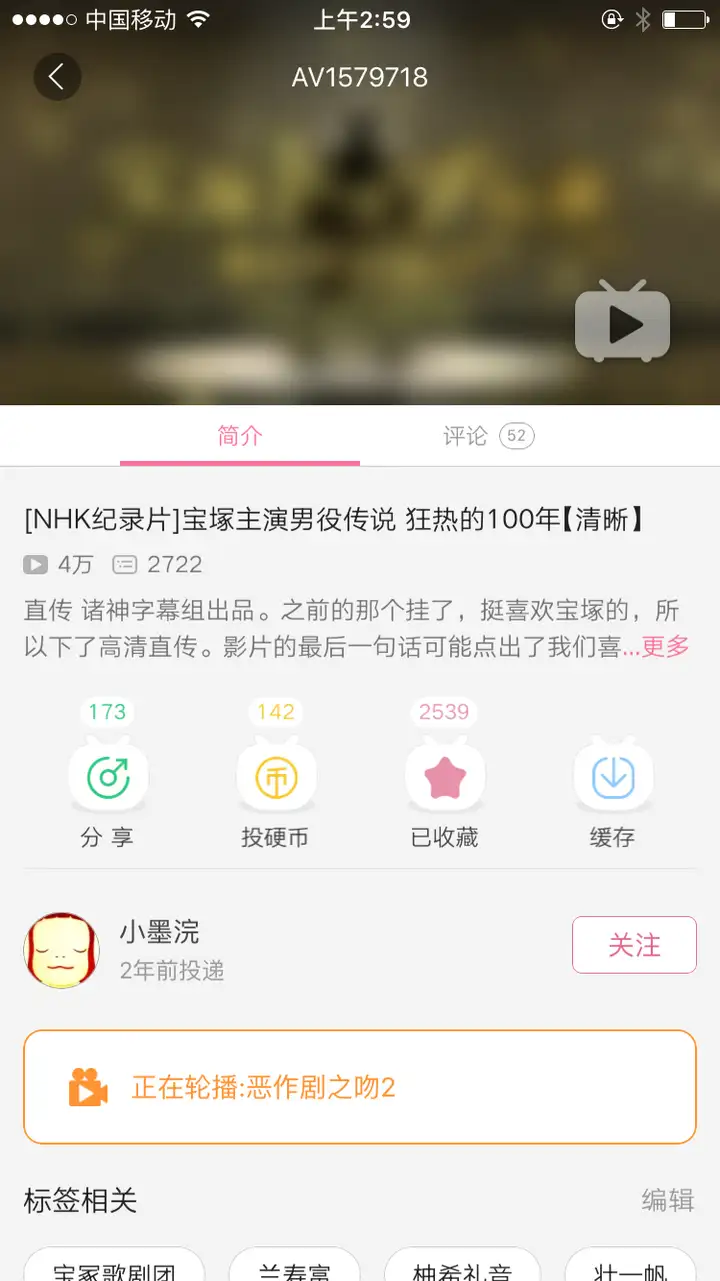
Task: Select the 兰寿富 tag chip
Action: coord(294,1266)
